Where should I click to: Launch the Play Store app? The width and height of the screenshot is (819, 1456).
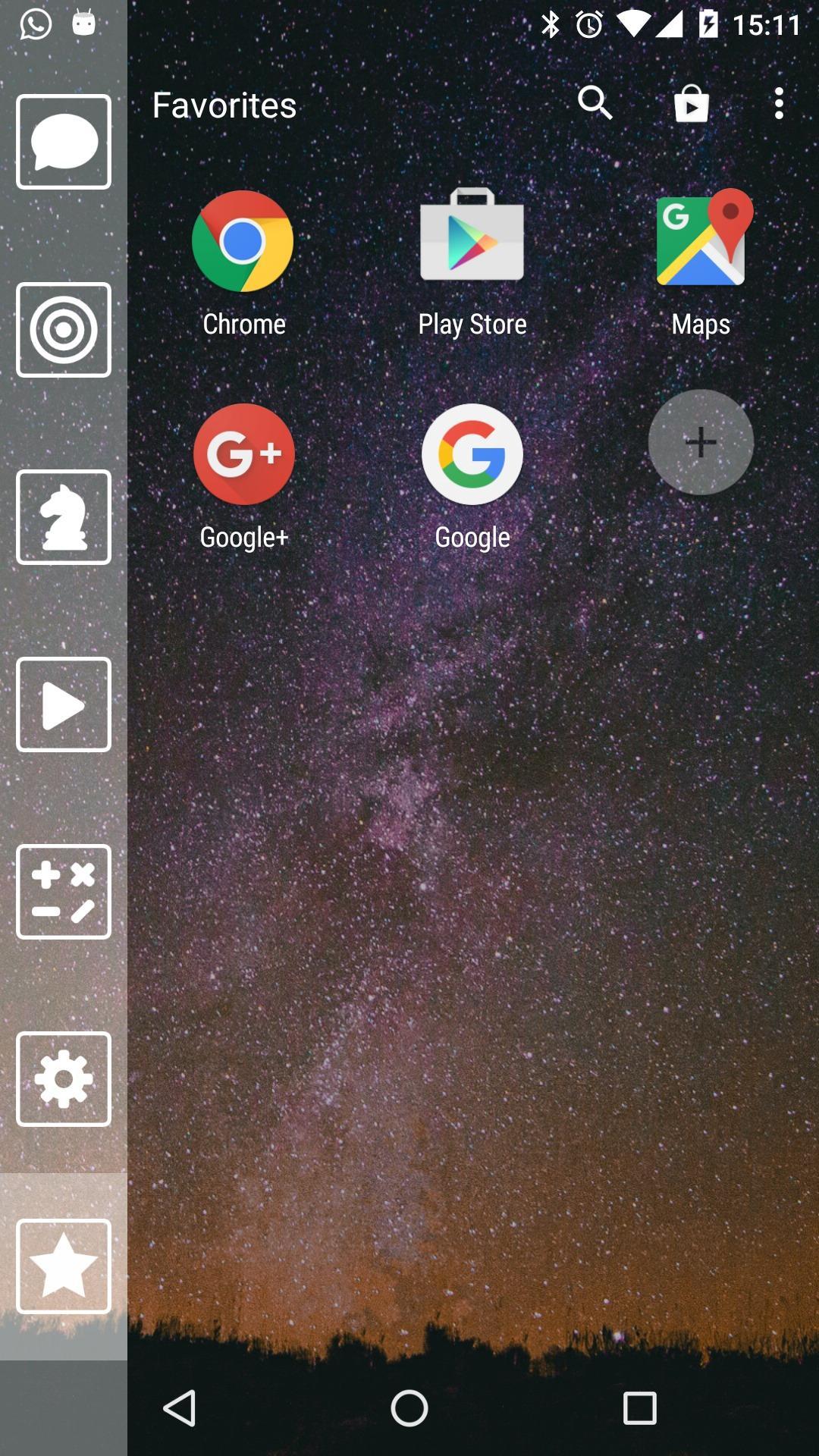(472, 237)
